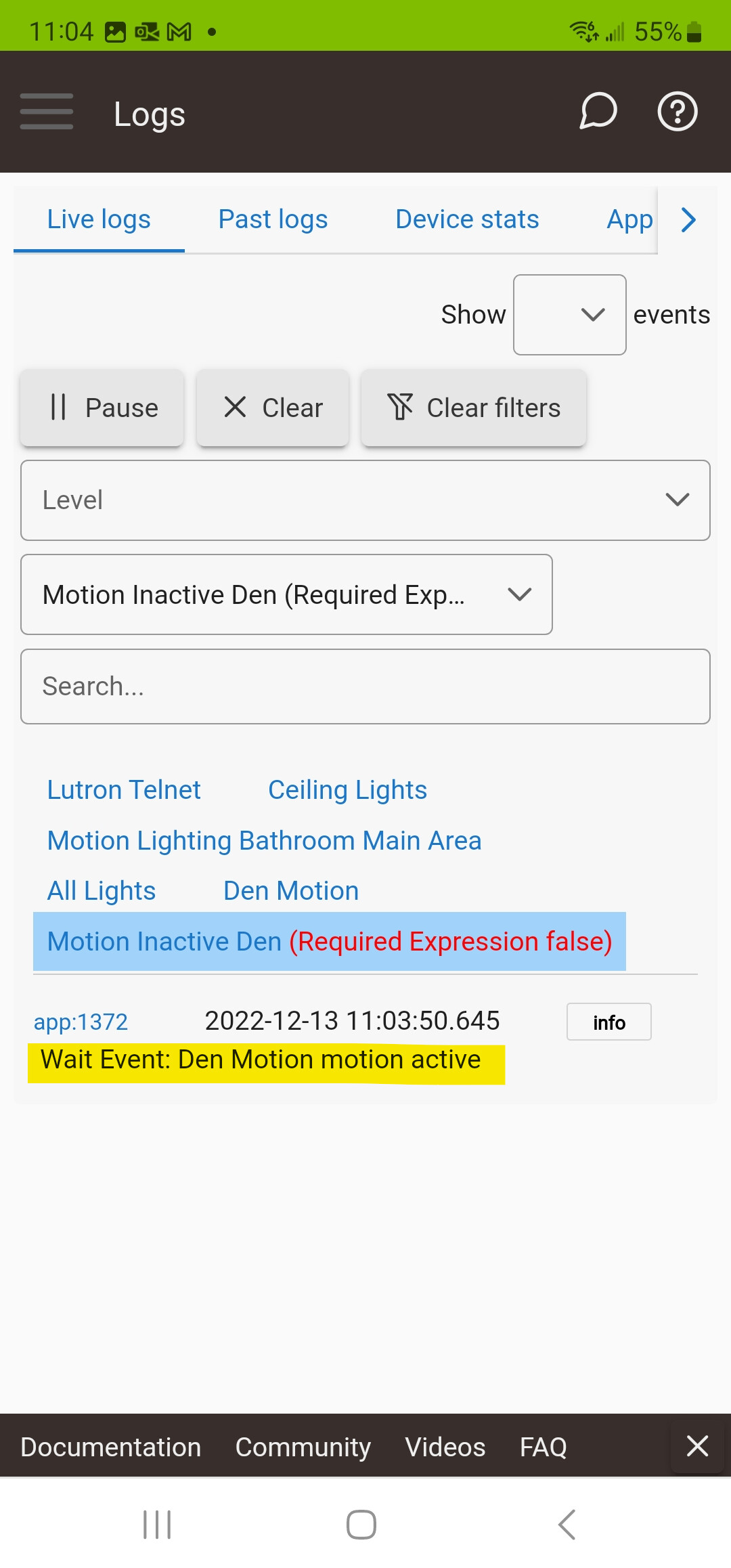Open the app:1372 link
The width and height of the screenshot is (731, 1568).
81,1022
